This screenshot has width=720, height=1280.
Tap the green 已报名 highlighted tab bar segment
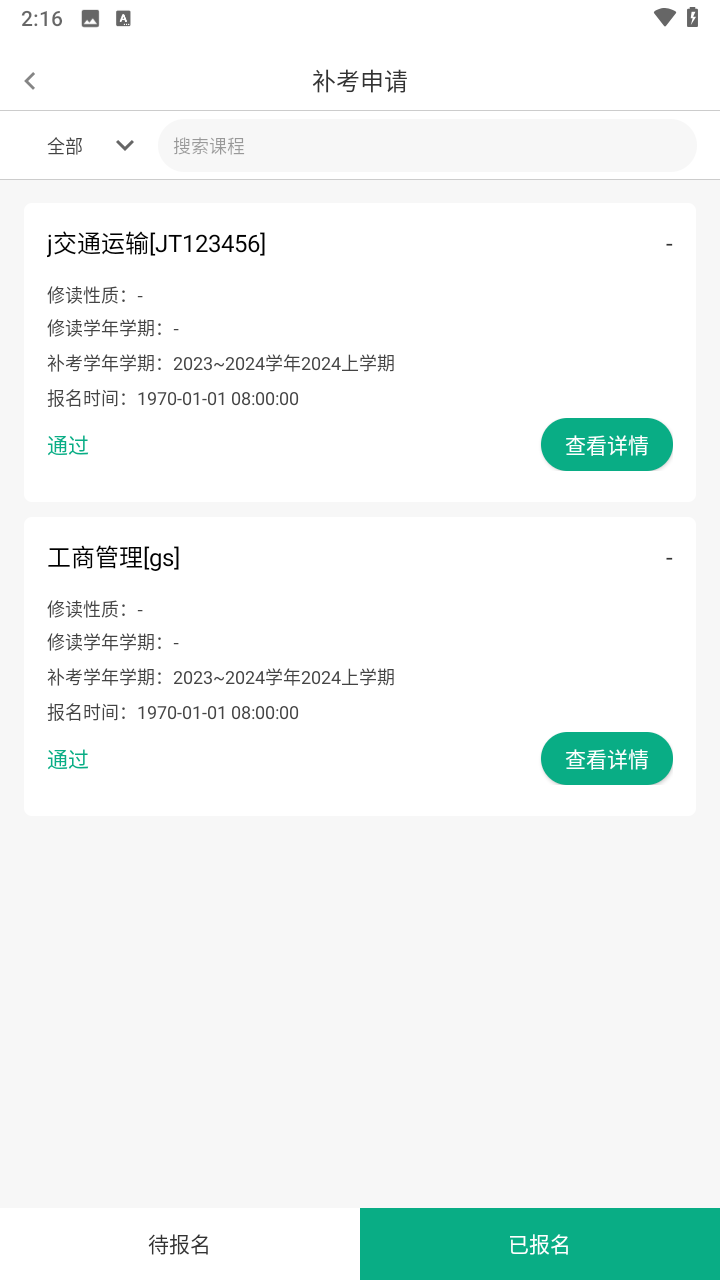[540, 1243]
